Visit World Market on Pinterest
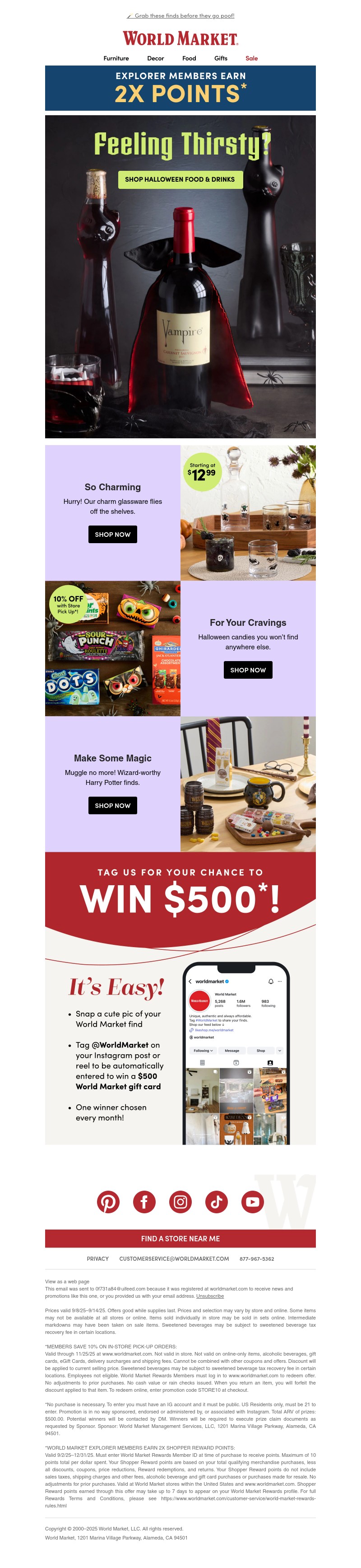The image size is (361, 1568). pos(108,1202)
